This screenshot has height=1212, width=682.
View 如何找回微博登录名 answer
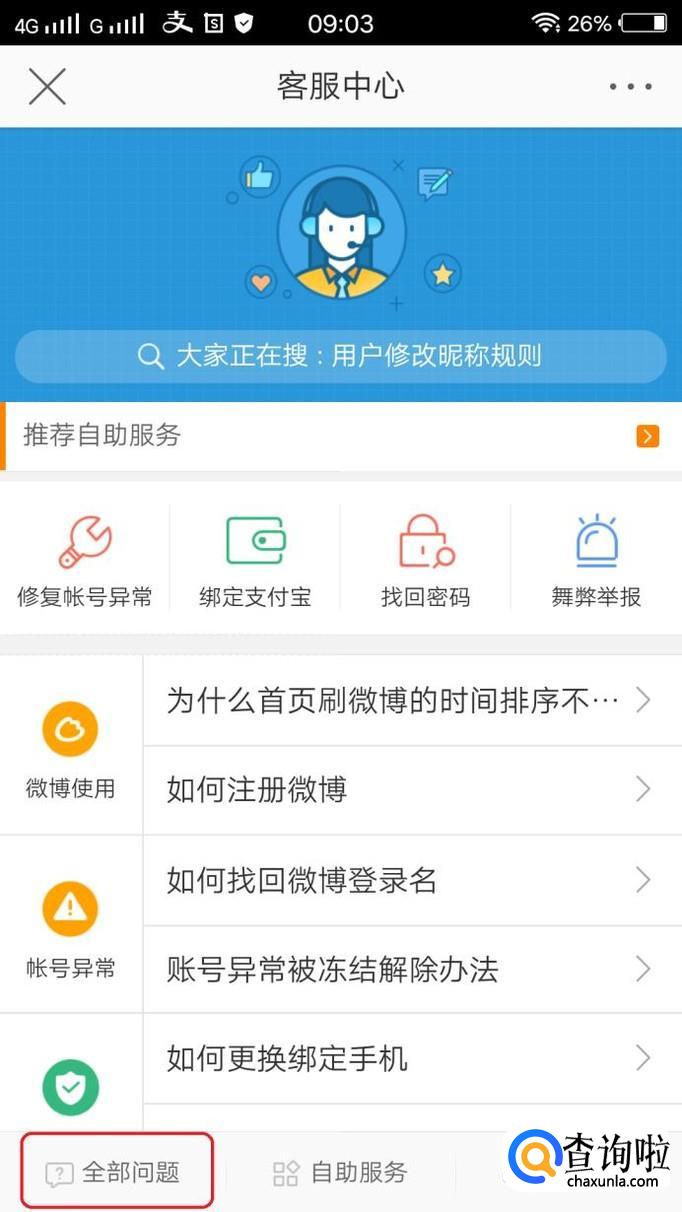click(x=410, y=880)
